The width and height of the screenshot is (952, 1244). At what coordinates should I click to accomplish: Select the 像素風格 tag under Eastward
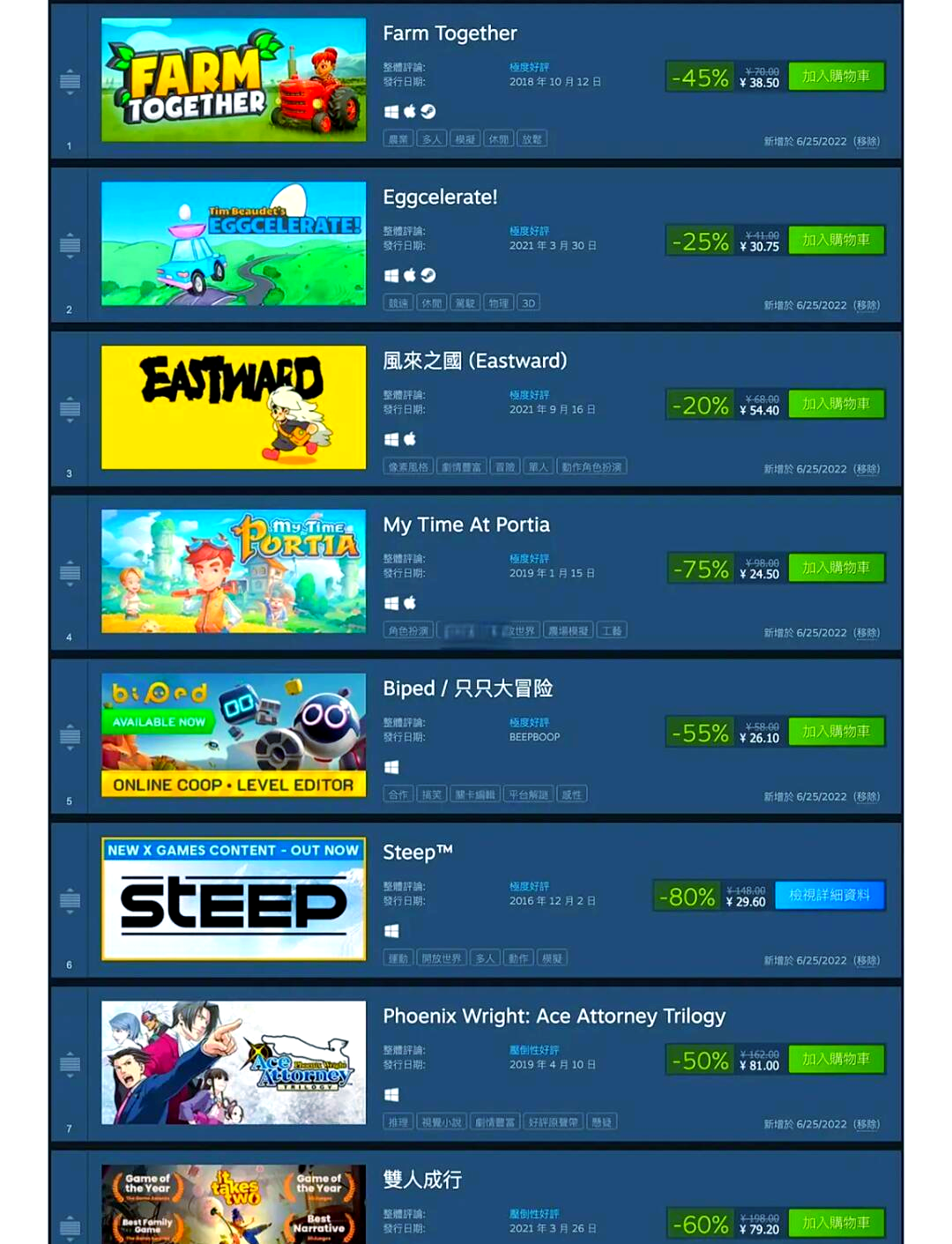pos(408,467)
